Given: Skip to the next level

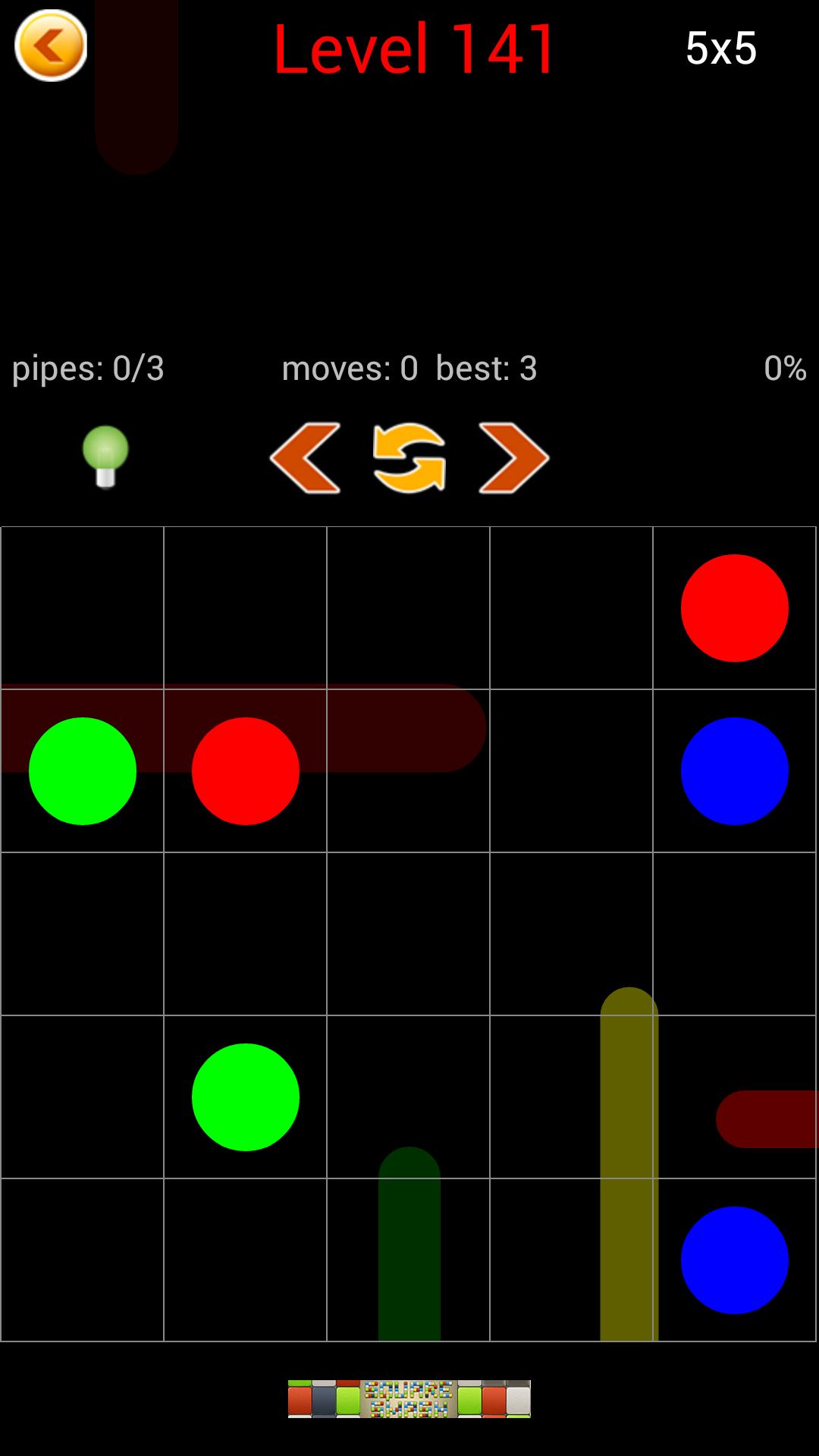Looking at the screenshot, I should coord(513,458).
